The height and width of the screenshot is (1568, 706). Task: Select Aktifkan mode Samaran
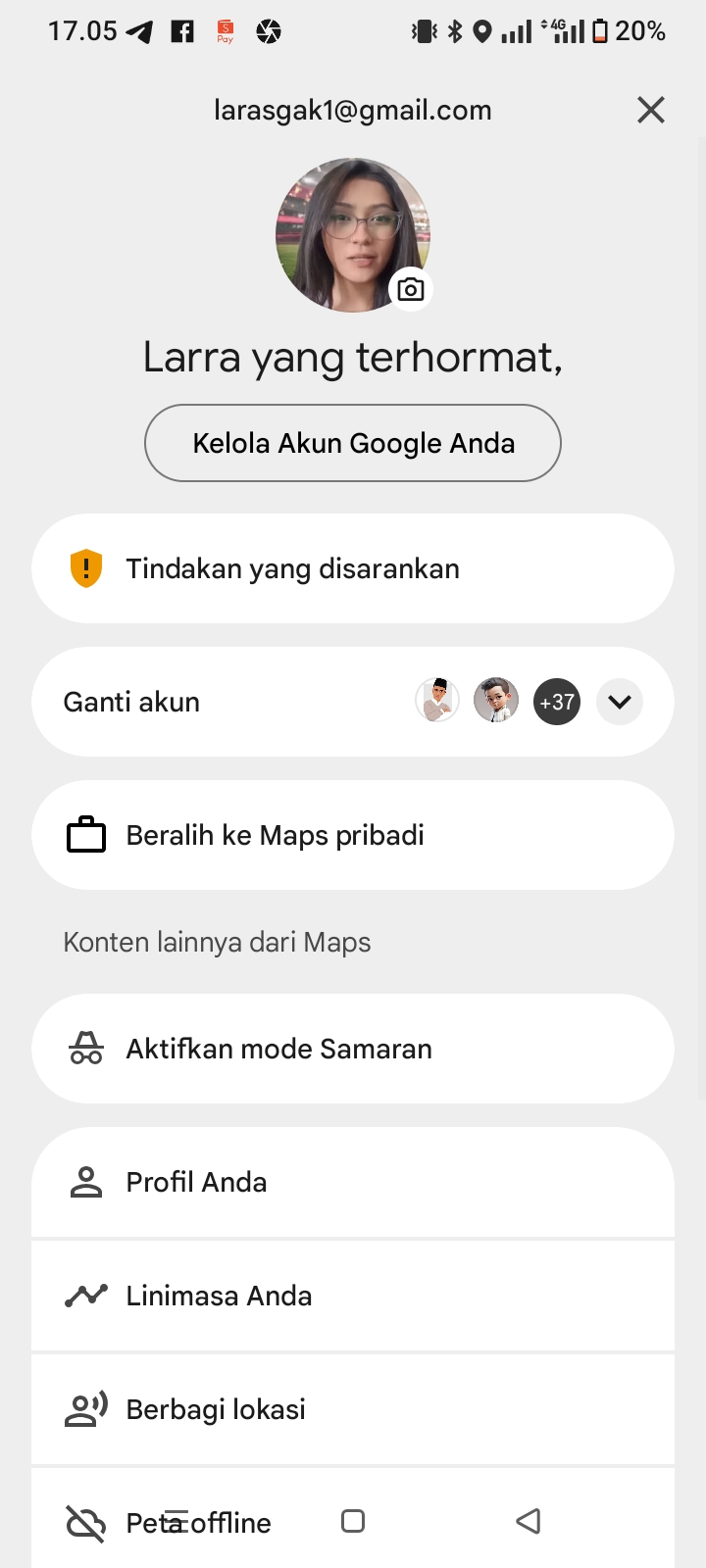point(353,1049)
